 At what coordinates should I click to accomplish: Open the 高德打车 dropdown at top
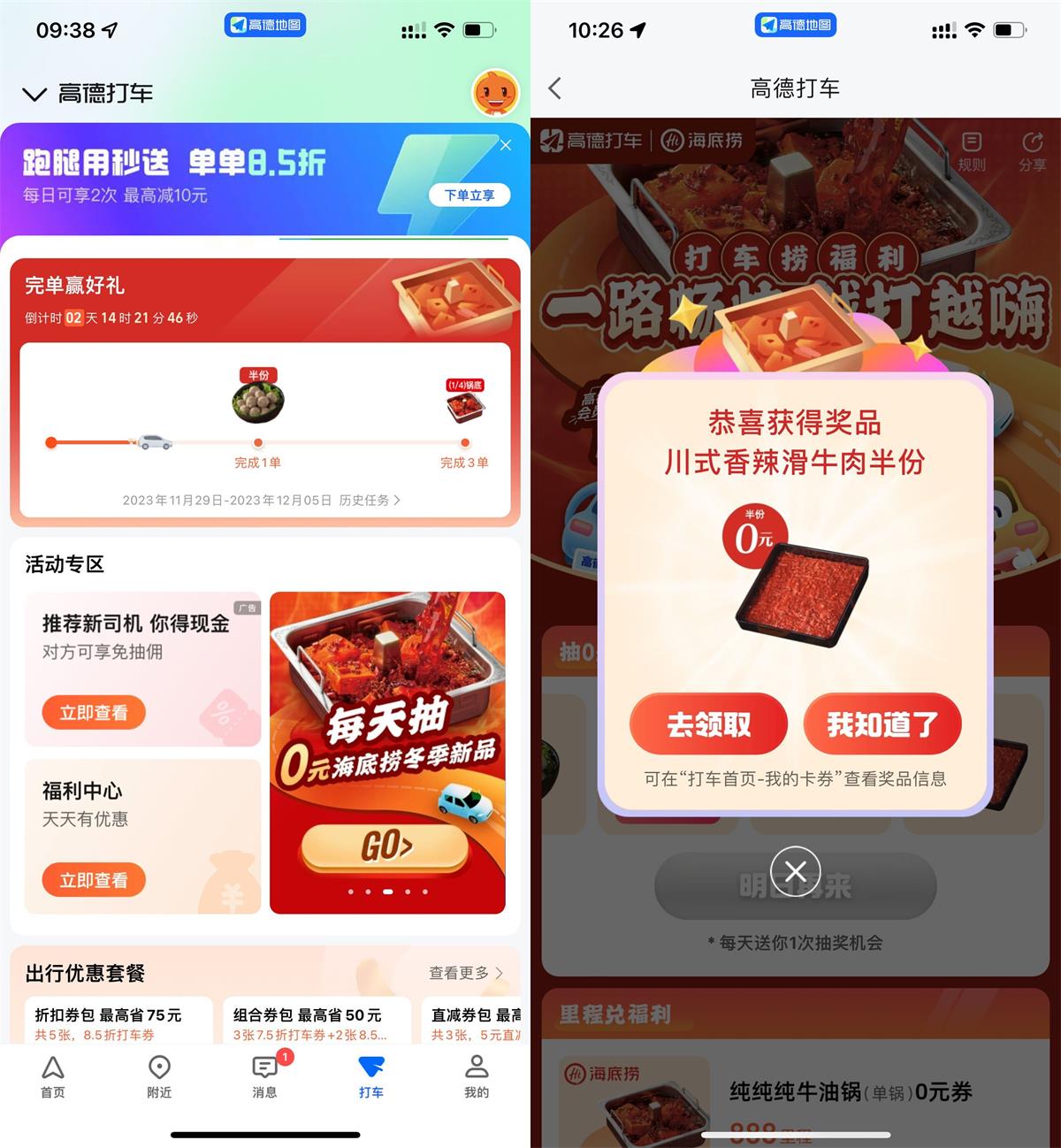click(x=87, y=93)
